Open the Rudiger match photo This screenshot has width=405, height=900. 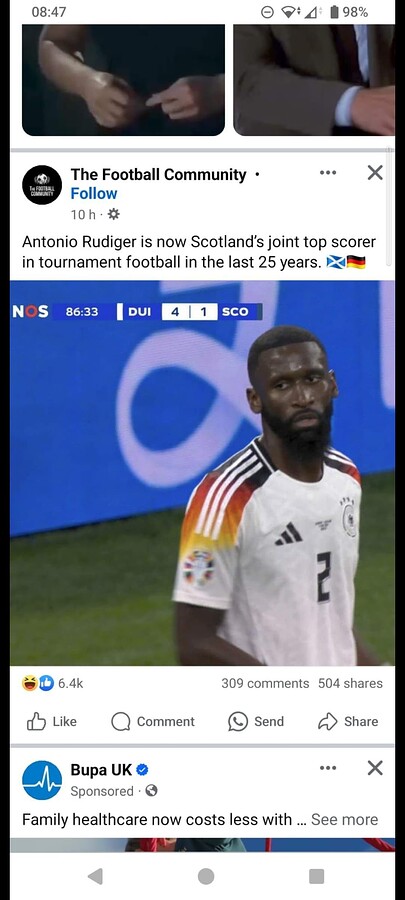pos(202,473)
